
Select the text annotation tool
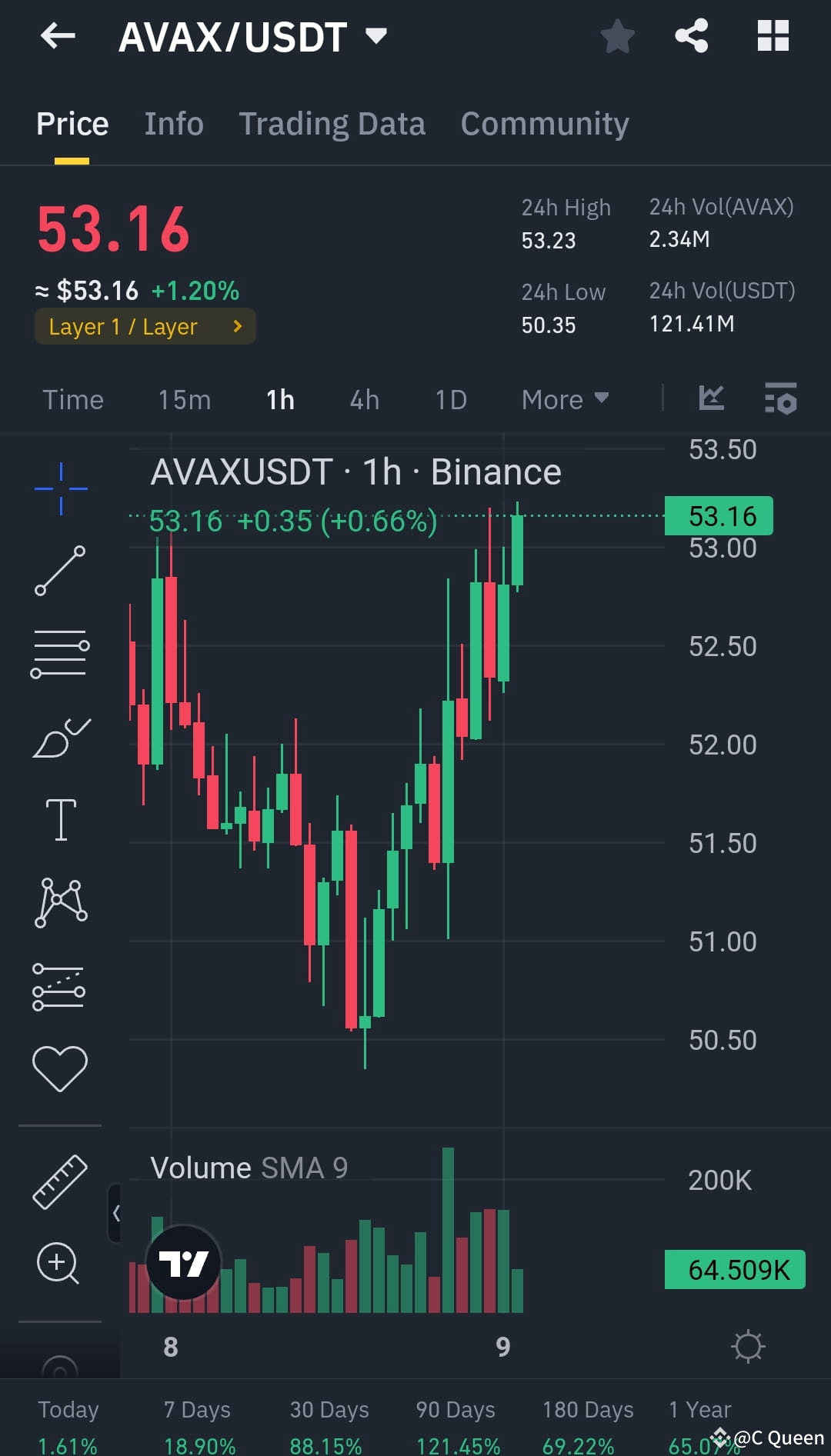pos(60,818)
